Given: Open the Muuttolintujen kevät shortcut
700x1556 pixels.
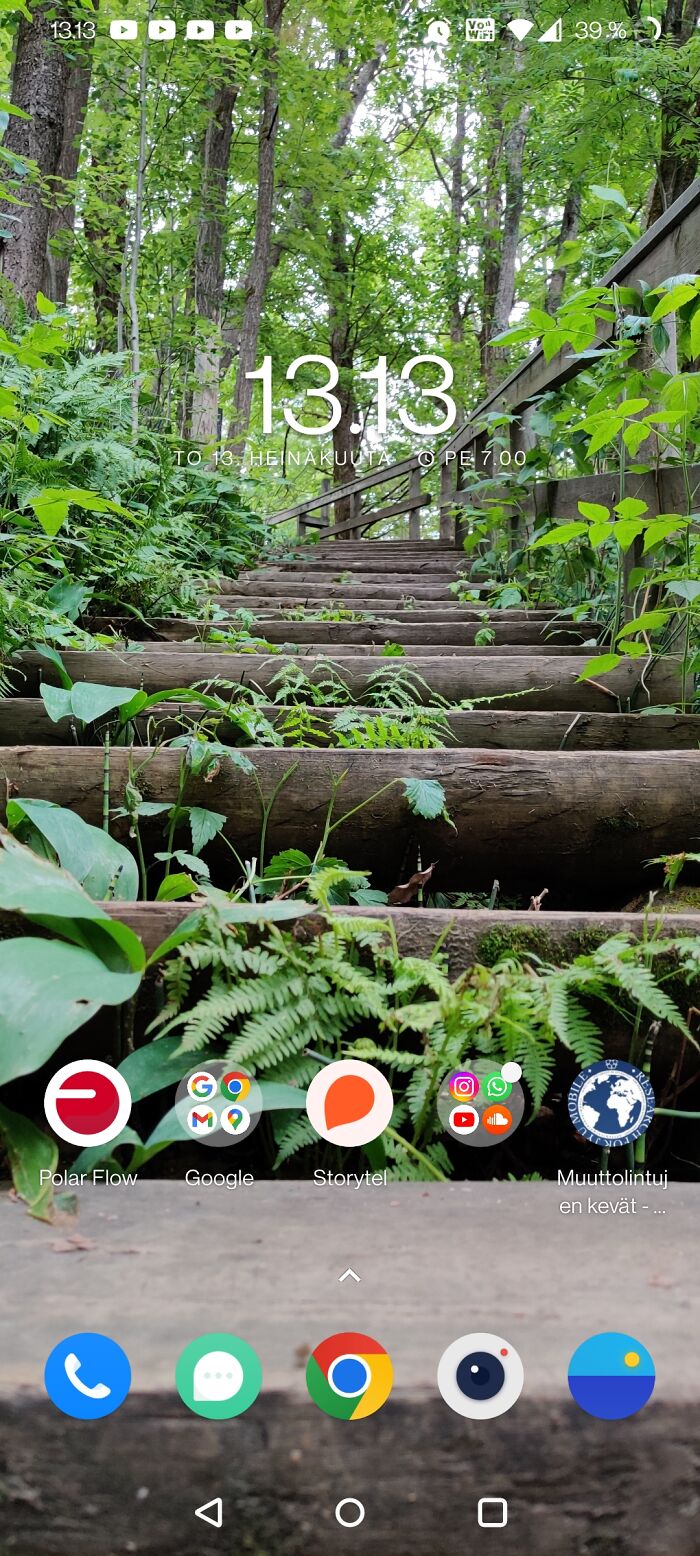Looking at the screenshot, I should coord(611,1103).
